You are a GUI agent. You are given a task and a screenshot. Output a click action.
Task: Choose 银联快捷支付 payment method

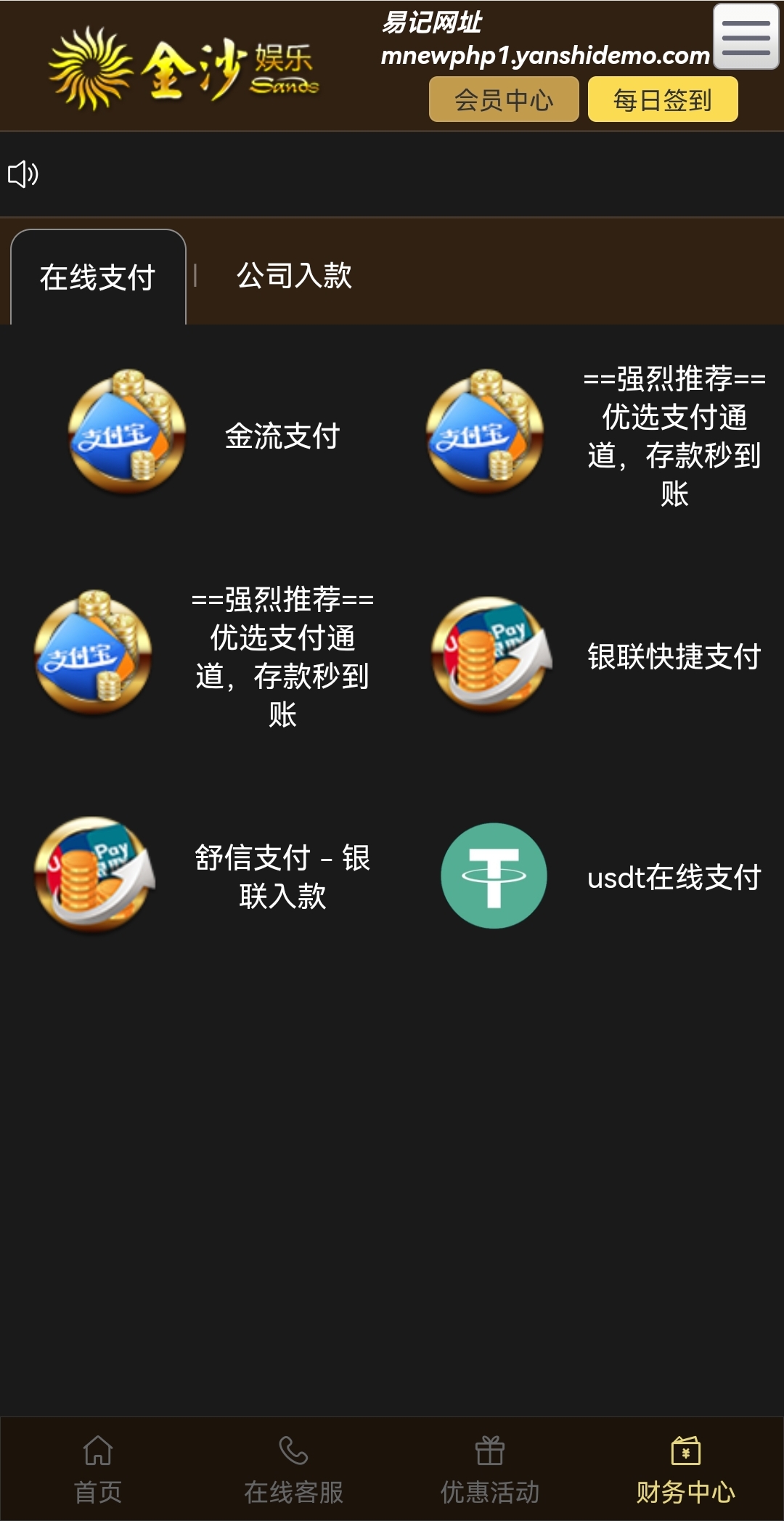click(674, 656)
